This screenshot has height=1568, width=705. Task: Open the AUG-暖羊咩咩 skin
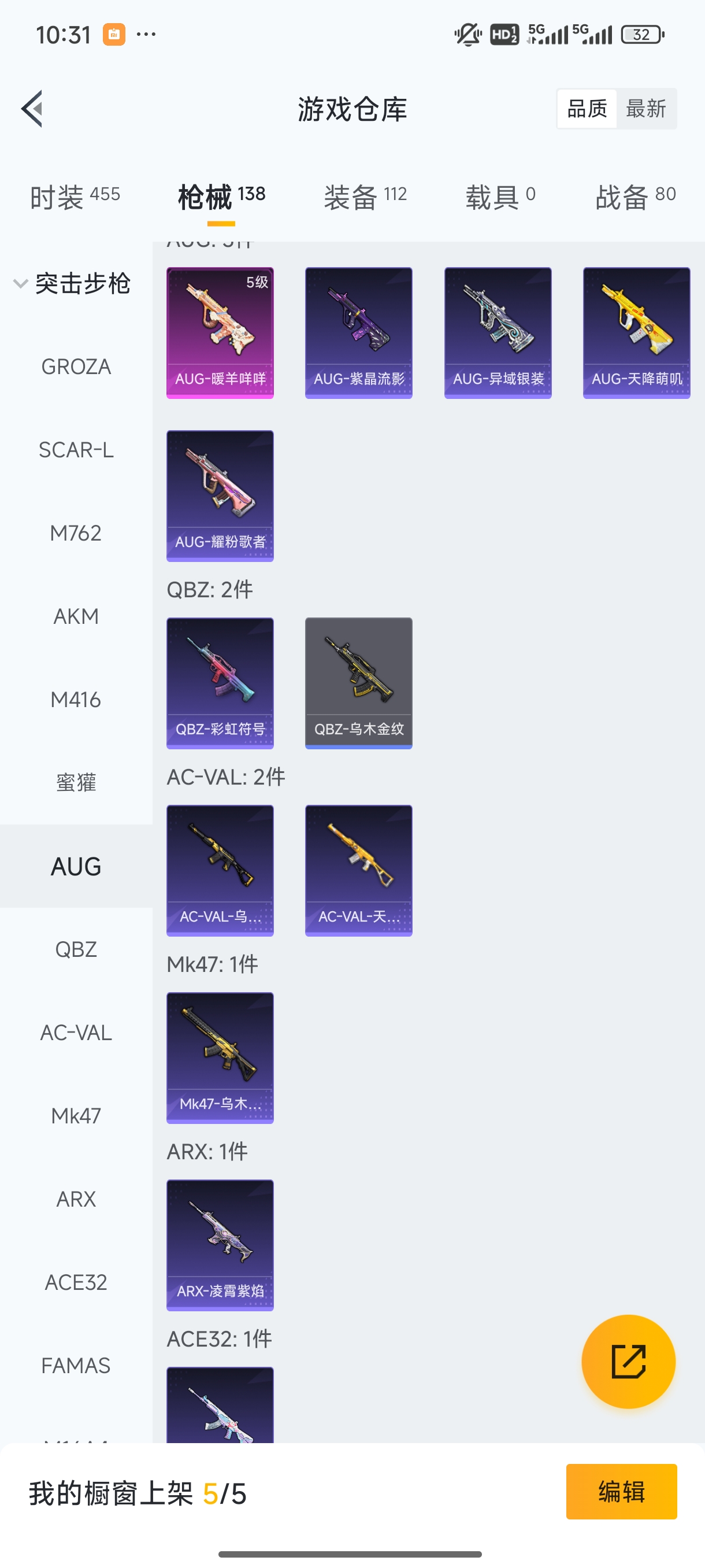(x=220, y=333)
